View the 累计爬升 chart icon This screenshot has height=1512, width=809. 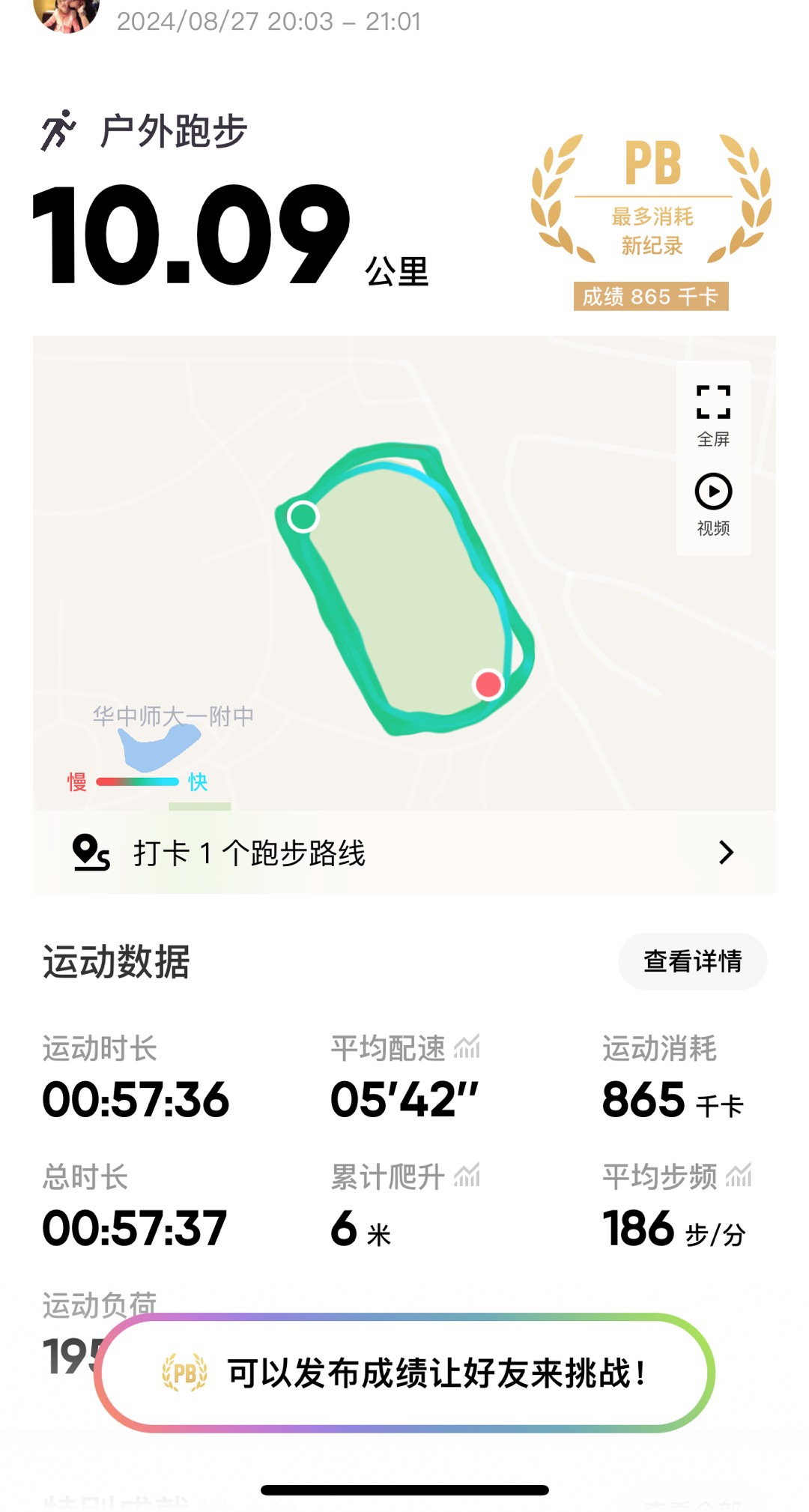coord(467,1176)
